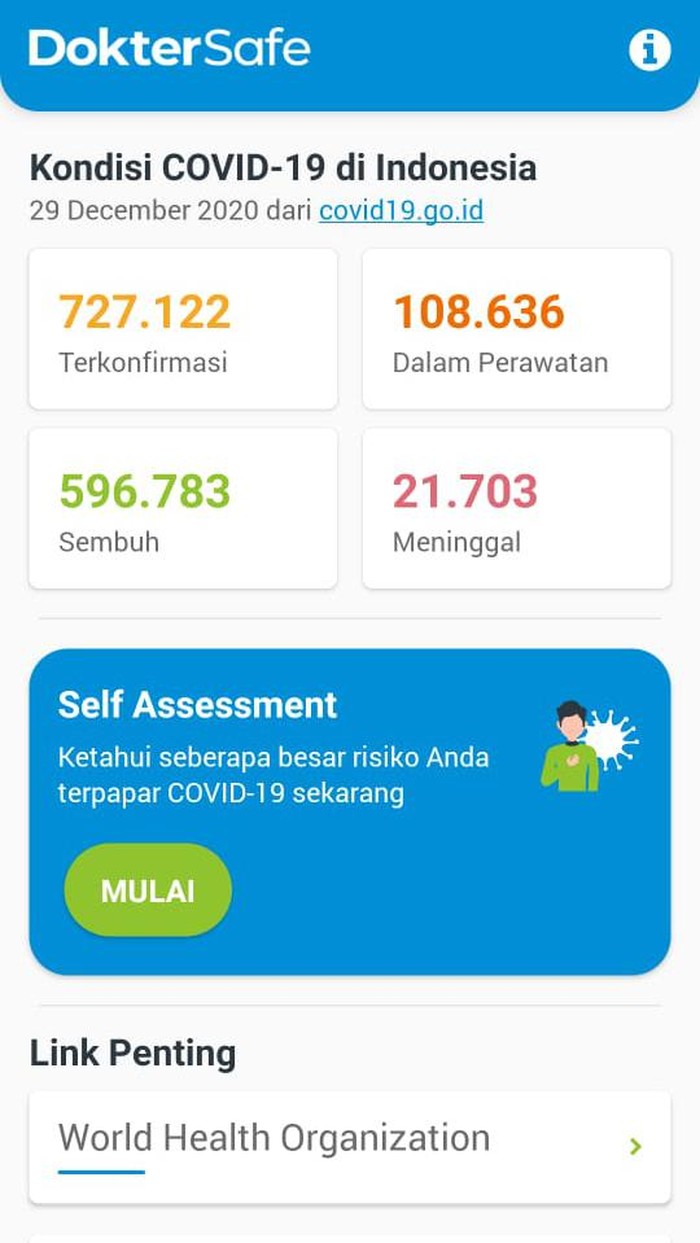Start the Self Assessment with MULAI
Image resolution: width=700 pixels, height=1243 pixels.
[148, 891]
